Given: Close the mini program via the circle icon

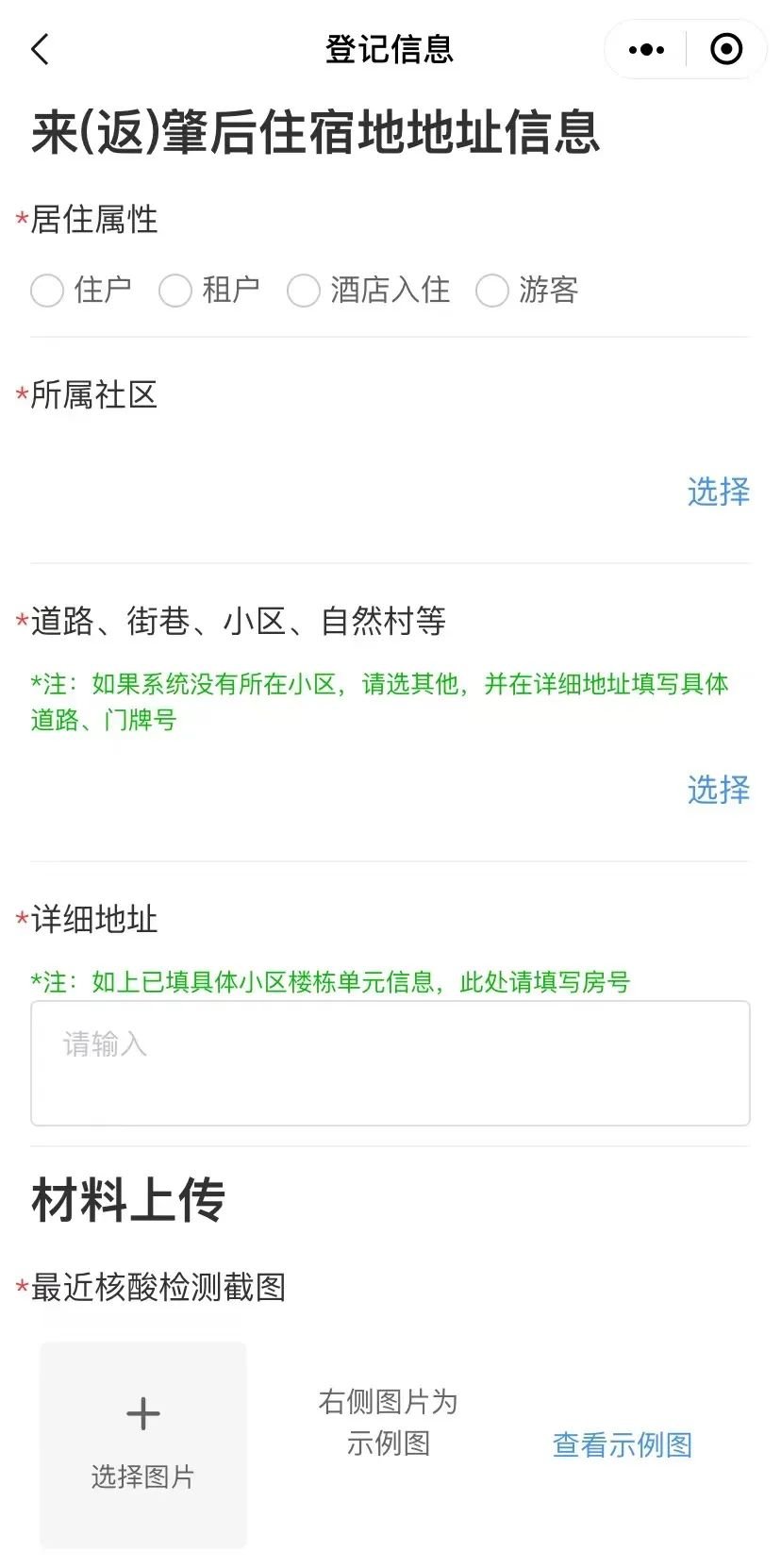Looking at the screenshot, I should tap(725, 49).
